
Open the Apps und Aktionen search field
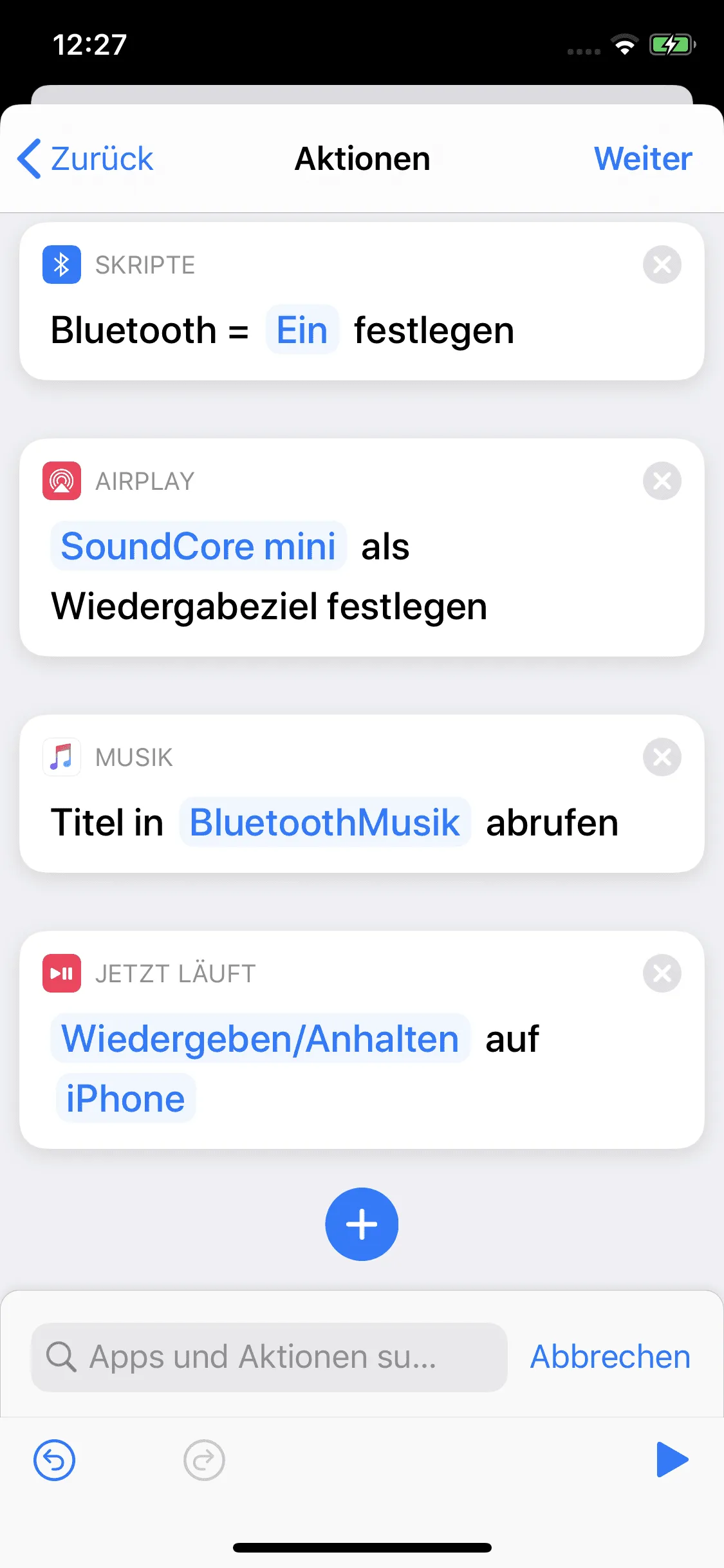(269, 1357)
